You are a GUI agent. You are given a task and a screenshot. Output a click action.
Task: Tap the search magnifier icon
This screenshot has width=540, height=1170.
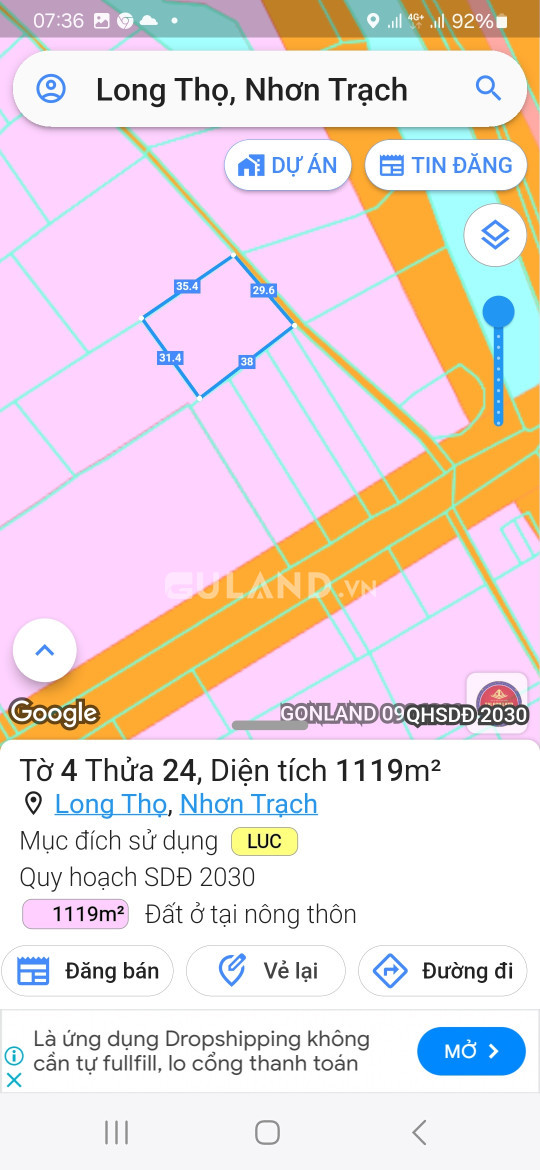(489, 88)
